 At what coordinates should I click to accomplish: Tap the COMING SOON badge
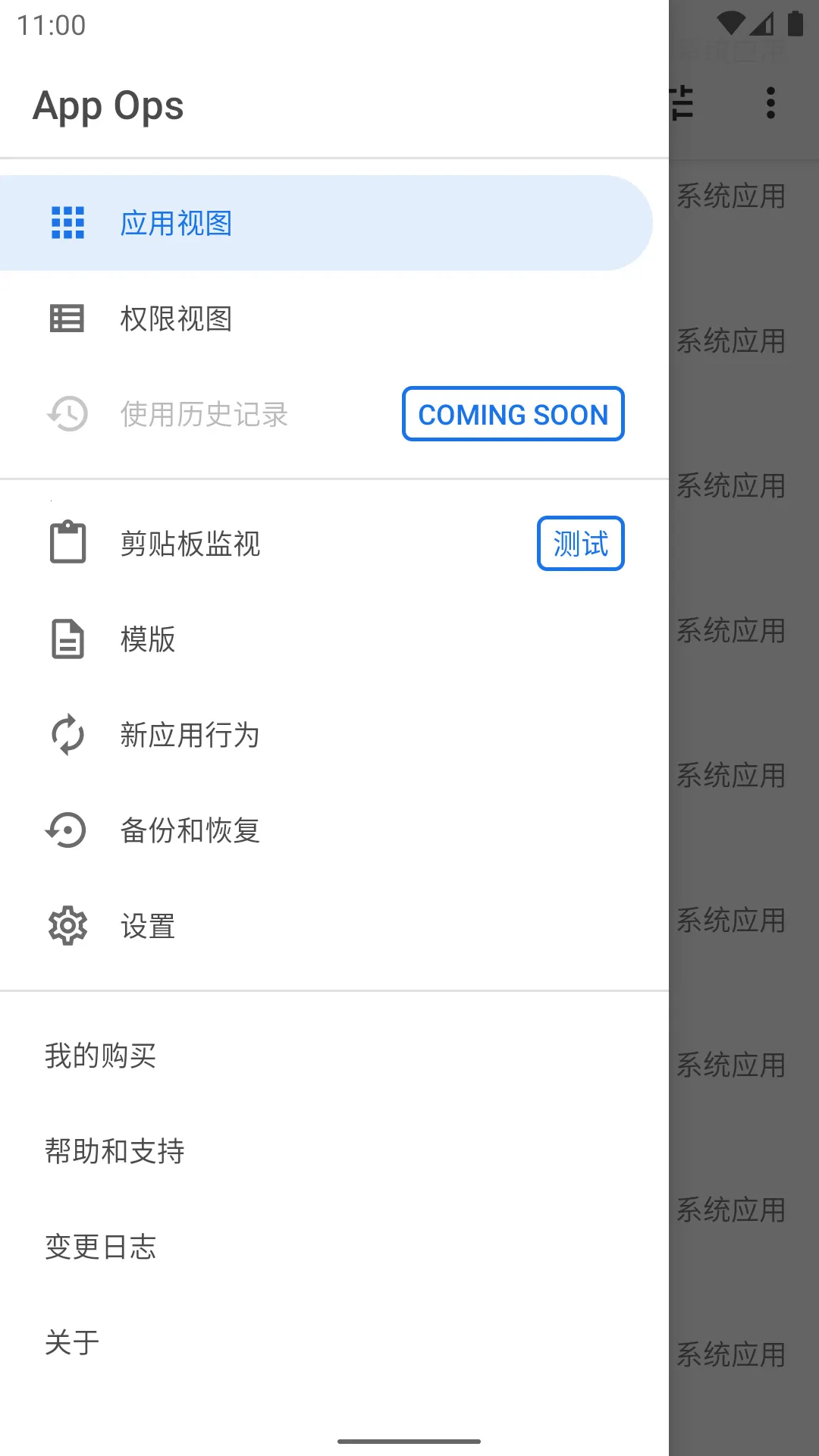(513, 414)
